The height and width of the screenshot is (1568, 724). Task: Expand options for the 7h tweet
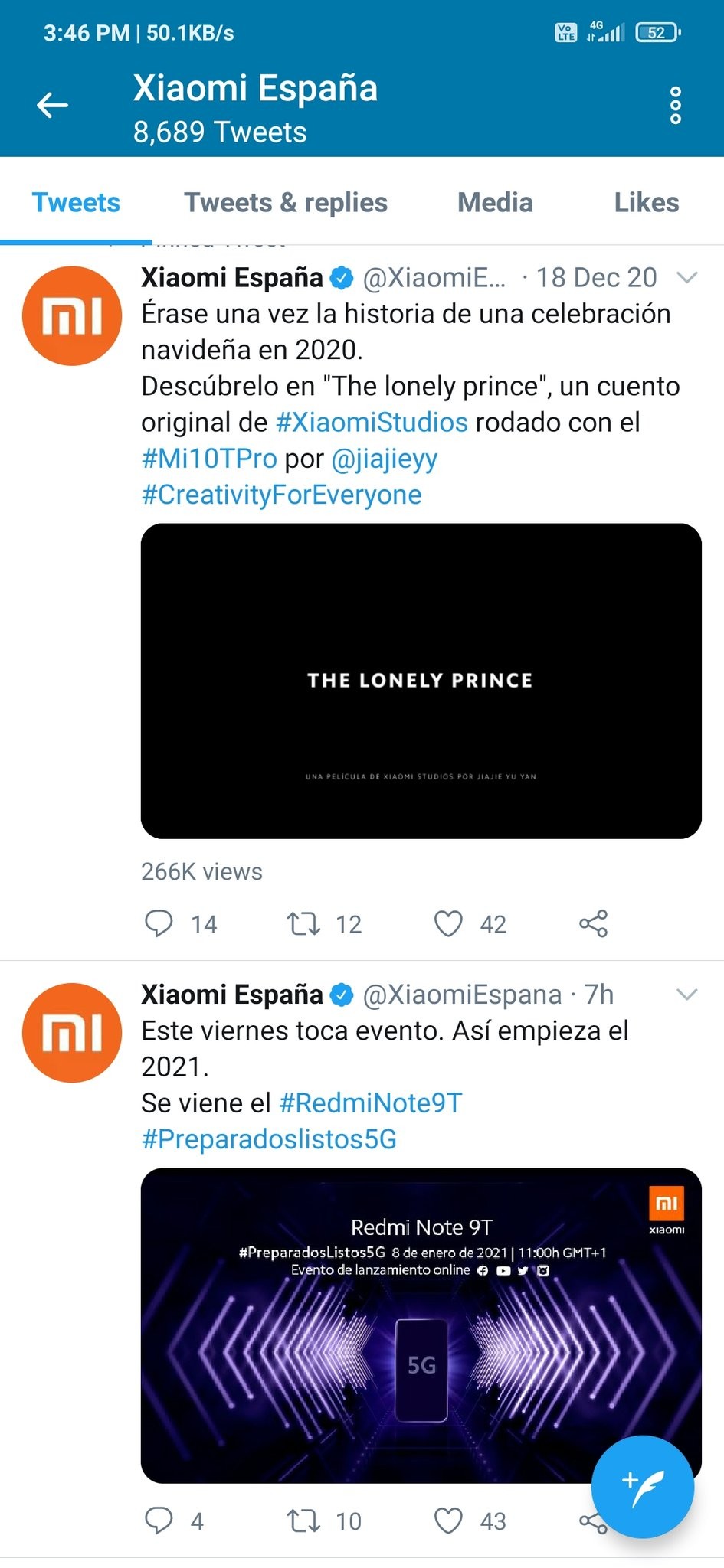(x=687, y=995)
